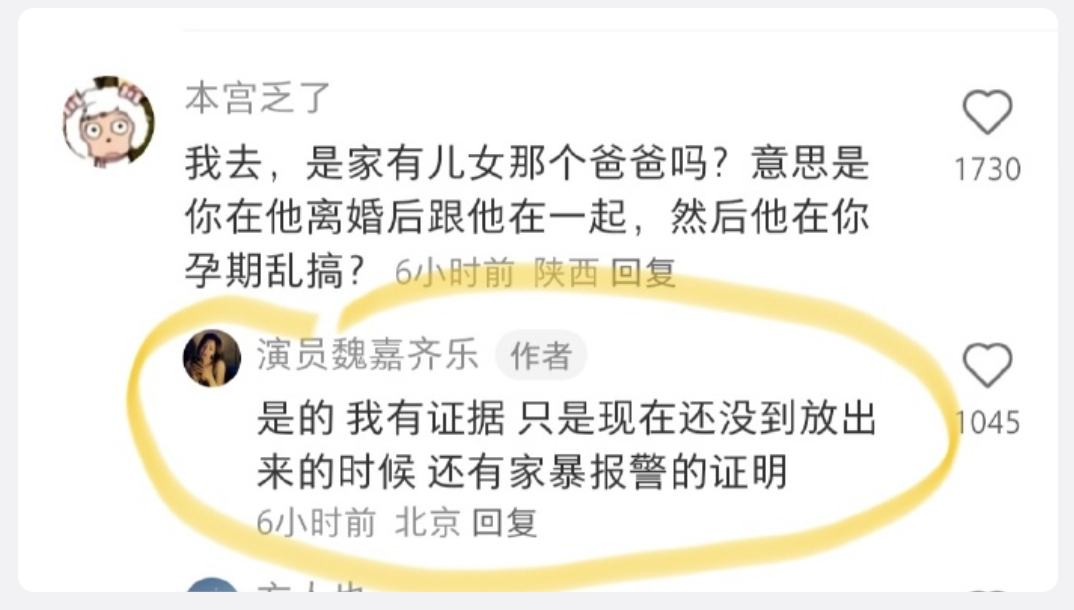View the profile via username 演员魏嘉齐乐
The width and height of the screenshot is (1074, 610).
tap(367, 356)
